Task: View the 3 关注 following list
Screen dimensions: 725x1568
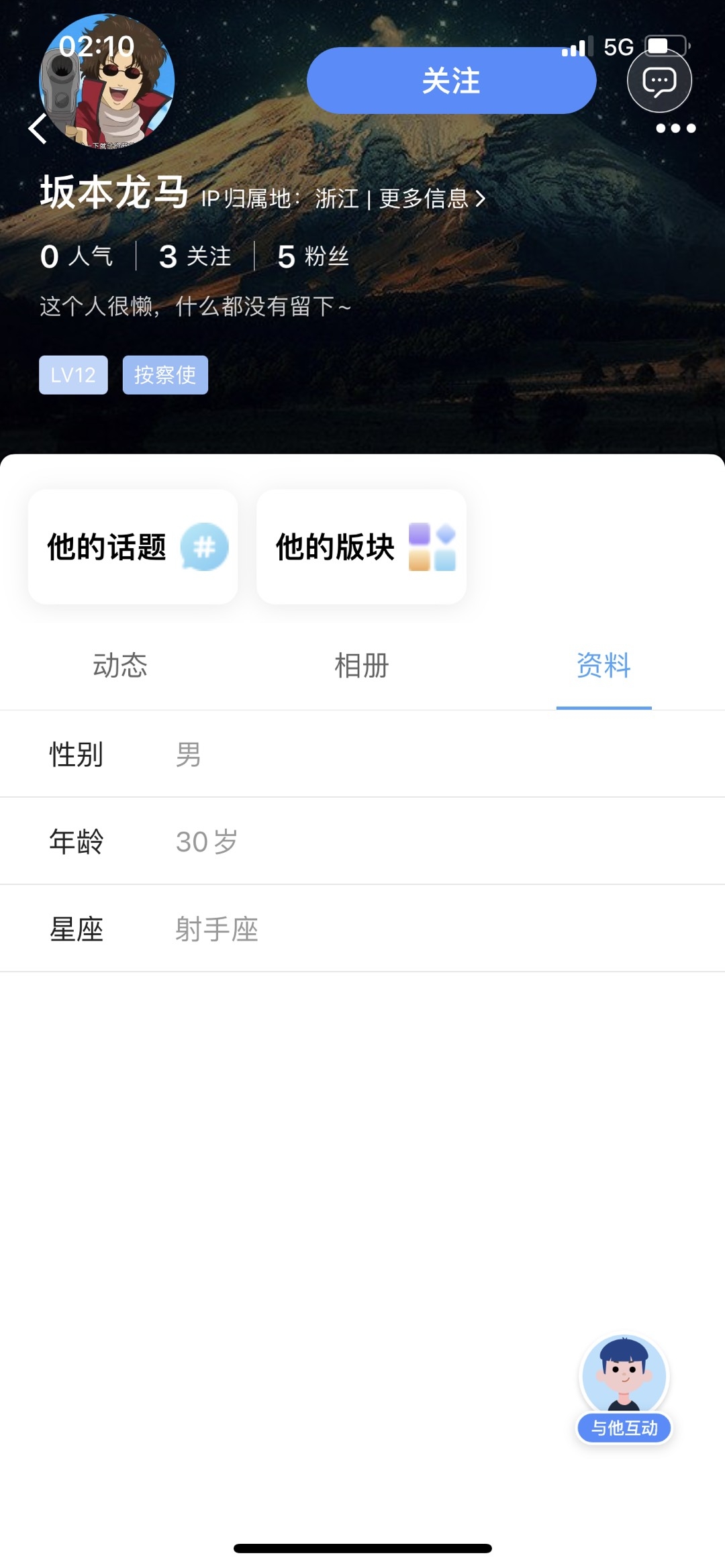Action: click(x=195, y=256)
